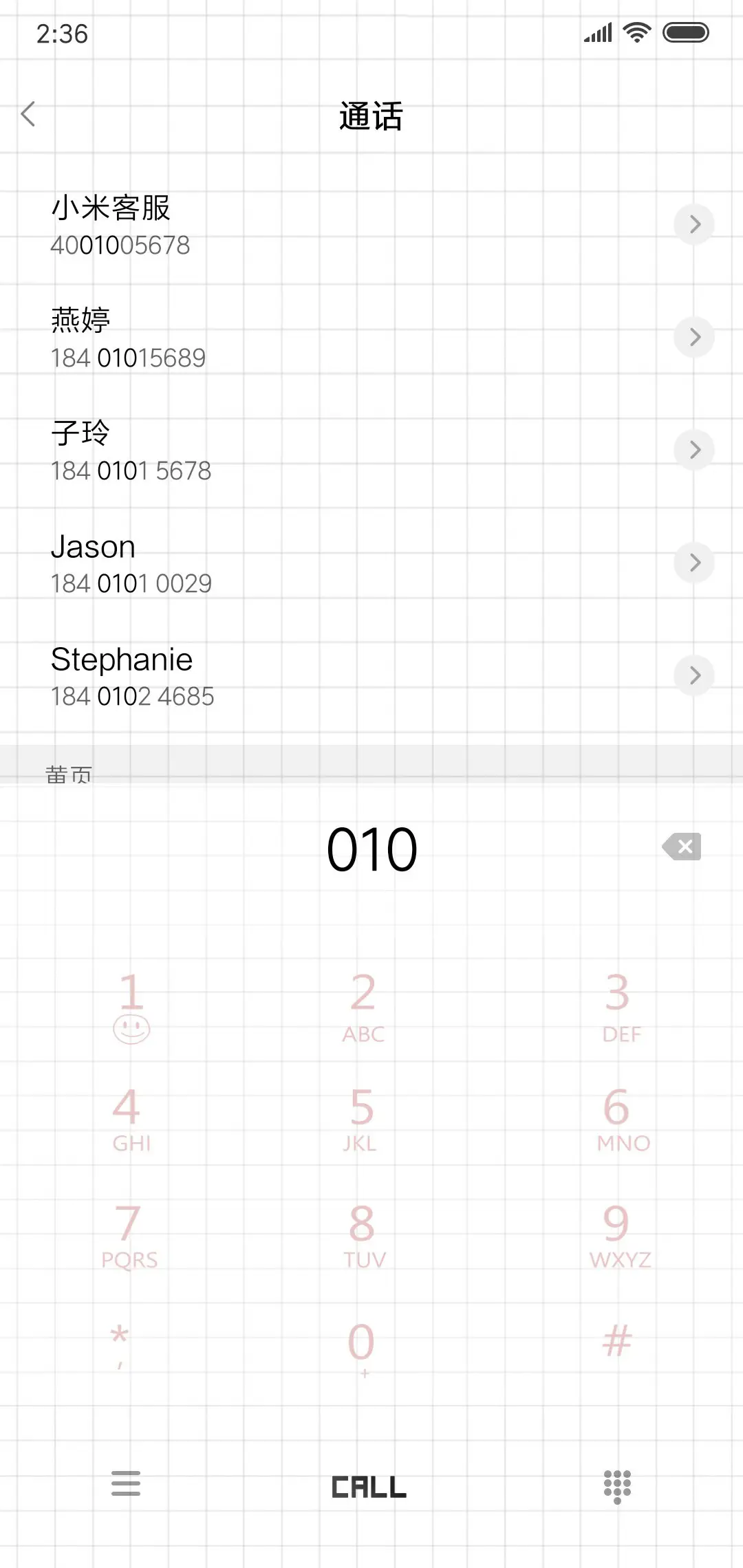Tap the Wi-Fi status bar icon
743x1568 pixels.
click(636, 31)
